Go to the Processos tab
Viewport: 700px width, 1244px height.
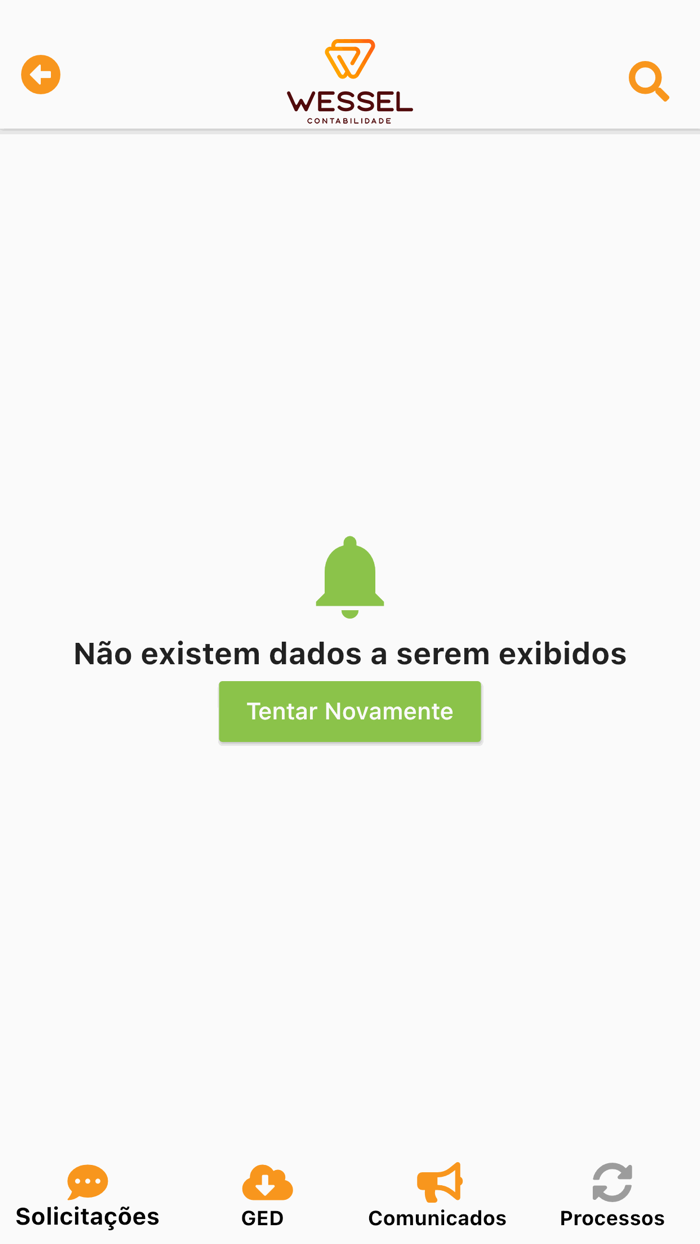tap(612, 1197)
